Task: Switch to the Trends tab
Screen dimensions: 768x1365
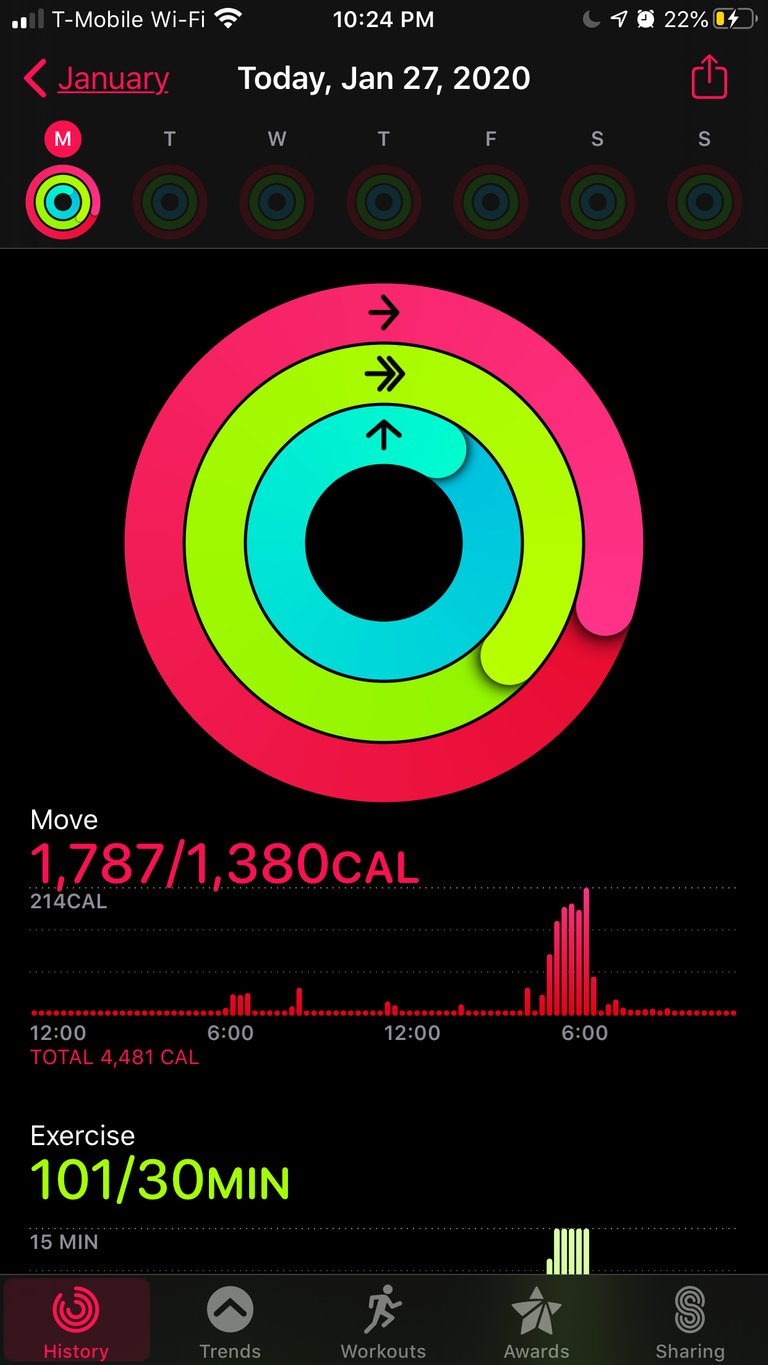Action: coord(230,1322)
